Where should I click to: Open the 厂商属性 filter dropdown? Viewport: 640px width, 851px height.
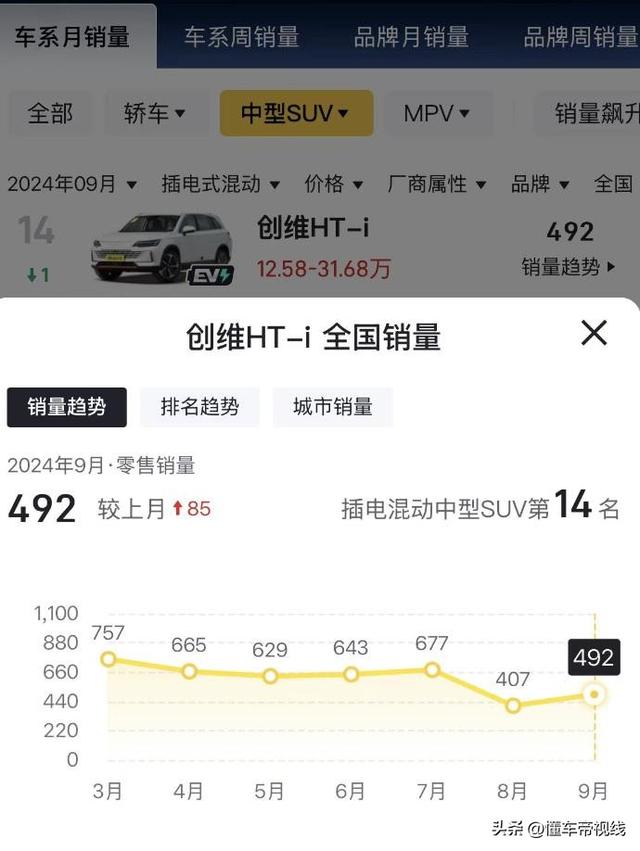(437, 184)
